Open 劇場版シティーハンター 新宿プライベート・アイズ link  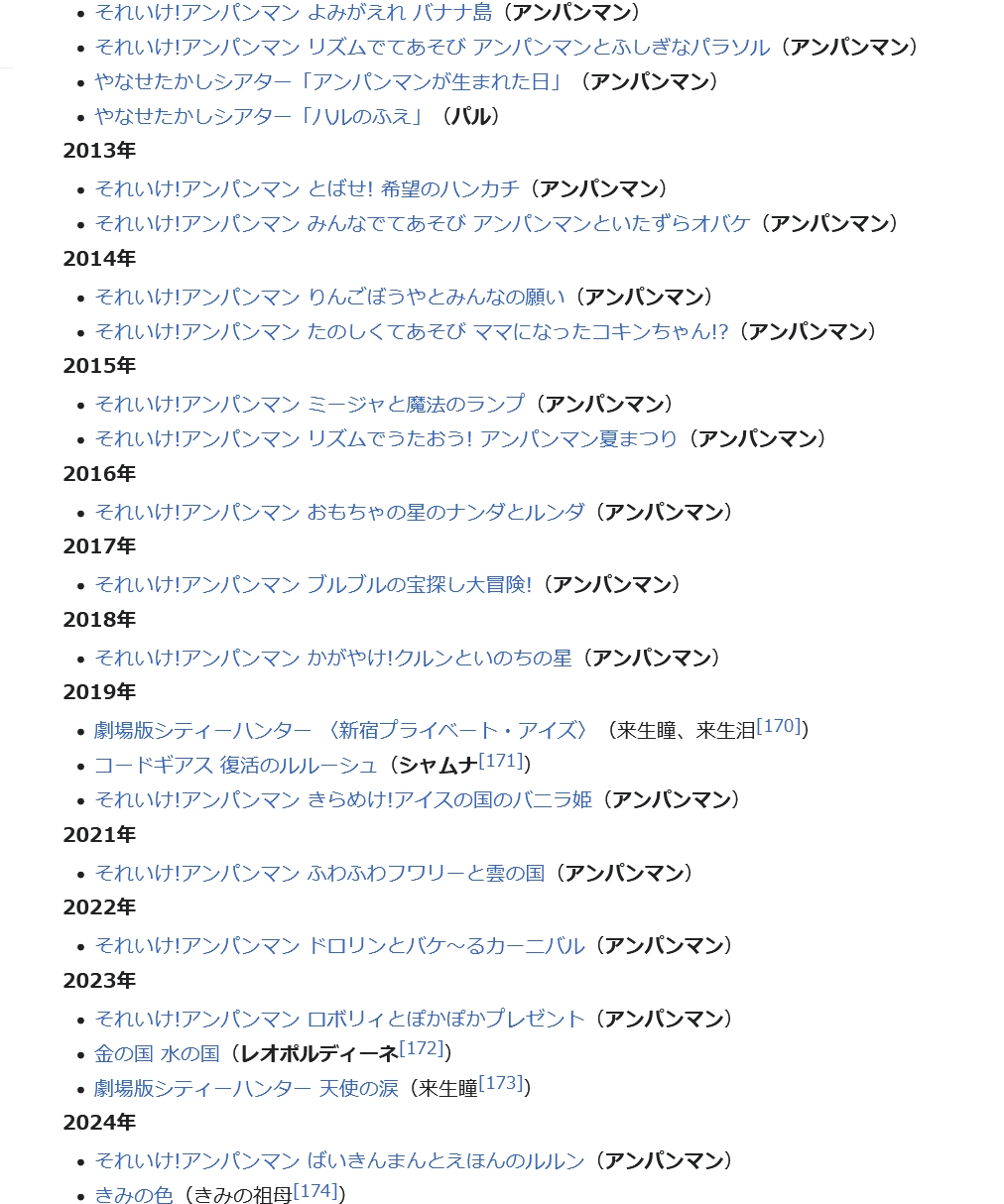[x=341, y=731]
